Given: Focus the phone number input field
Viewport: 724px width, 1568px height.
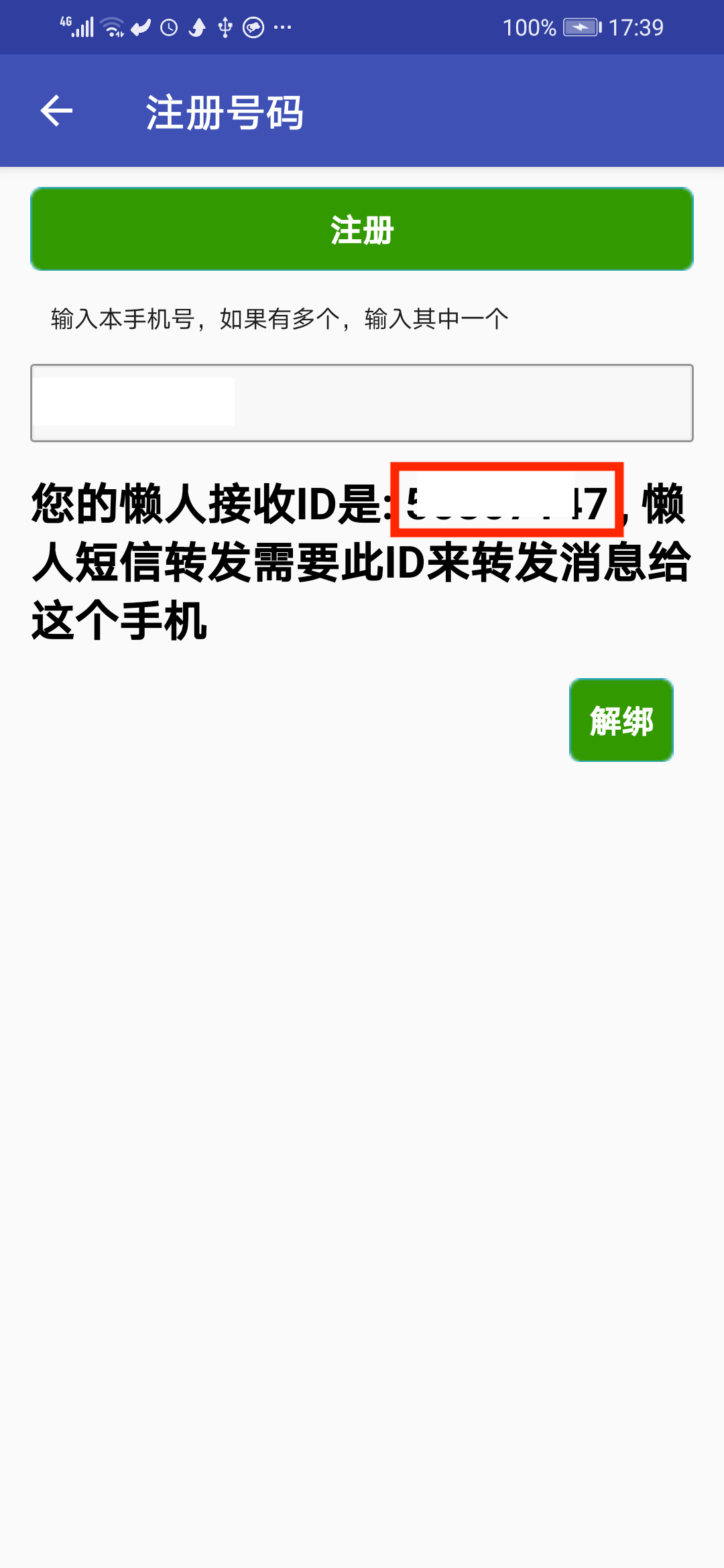Looking at the screenshot, I should [362, 403].
